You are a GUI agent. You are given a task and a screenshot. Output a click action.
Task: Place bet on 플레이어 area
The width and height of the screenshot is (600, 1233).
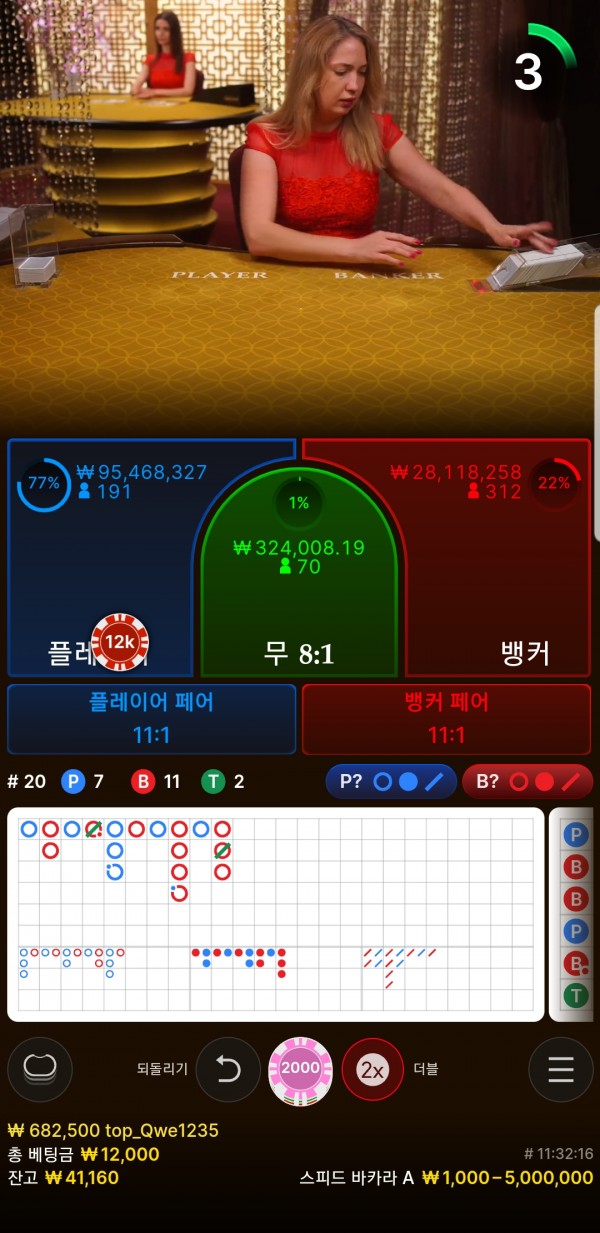pyautogui.click(x=100, y=560)
